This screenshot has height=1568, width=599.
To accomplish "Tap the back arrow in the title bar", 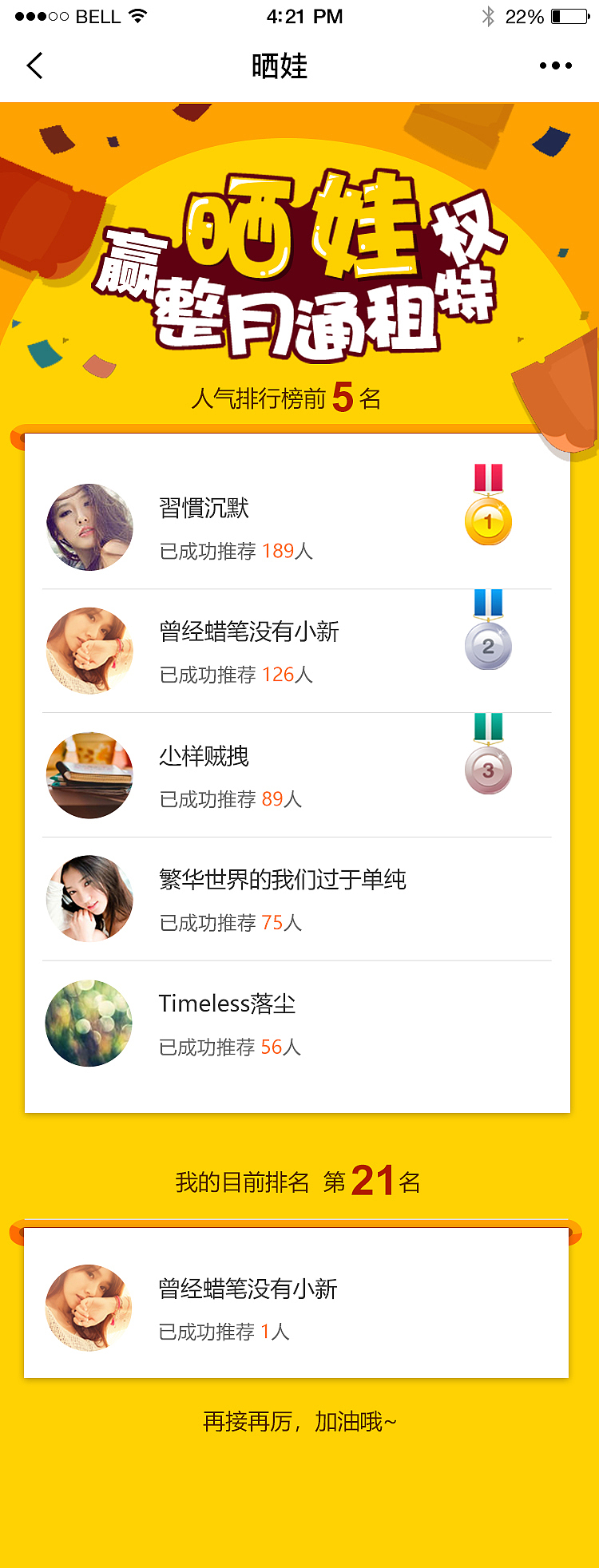I will [34, 65].
